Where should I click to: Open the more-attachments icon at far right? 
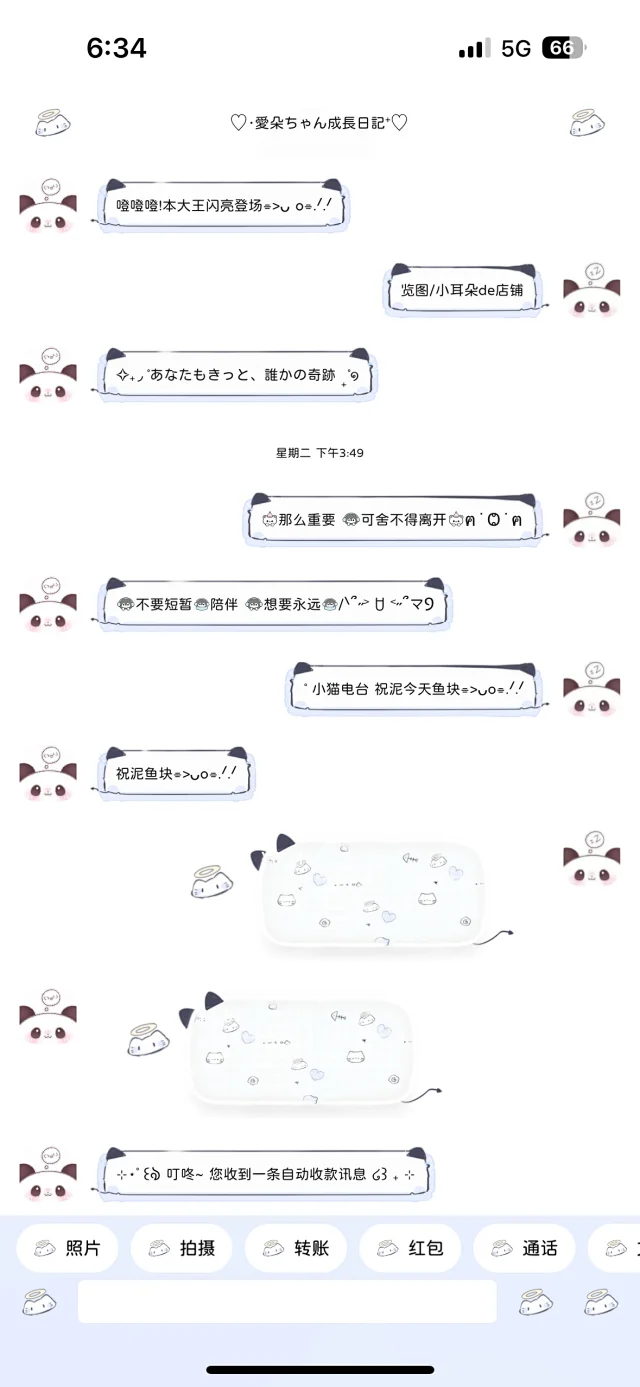pos(600,1301)
